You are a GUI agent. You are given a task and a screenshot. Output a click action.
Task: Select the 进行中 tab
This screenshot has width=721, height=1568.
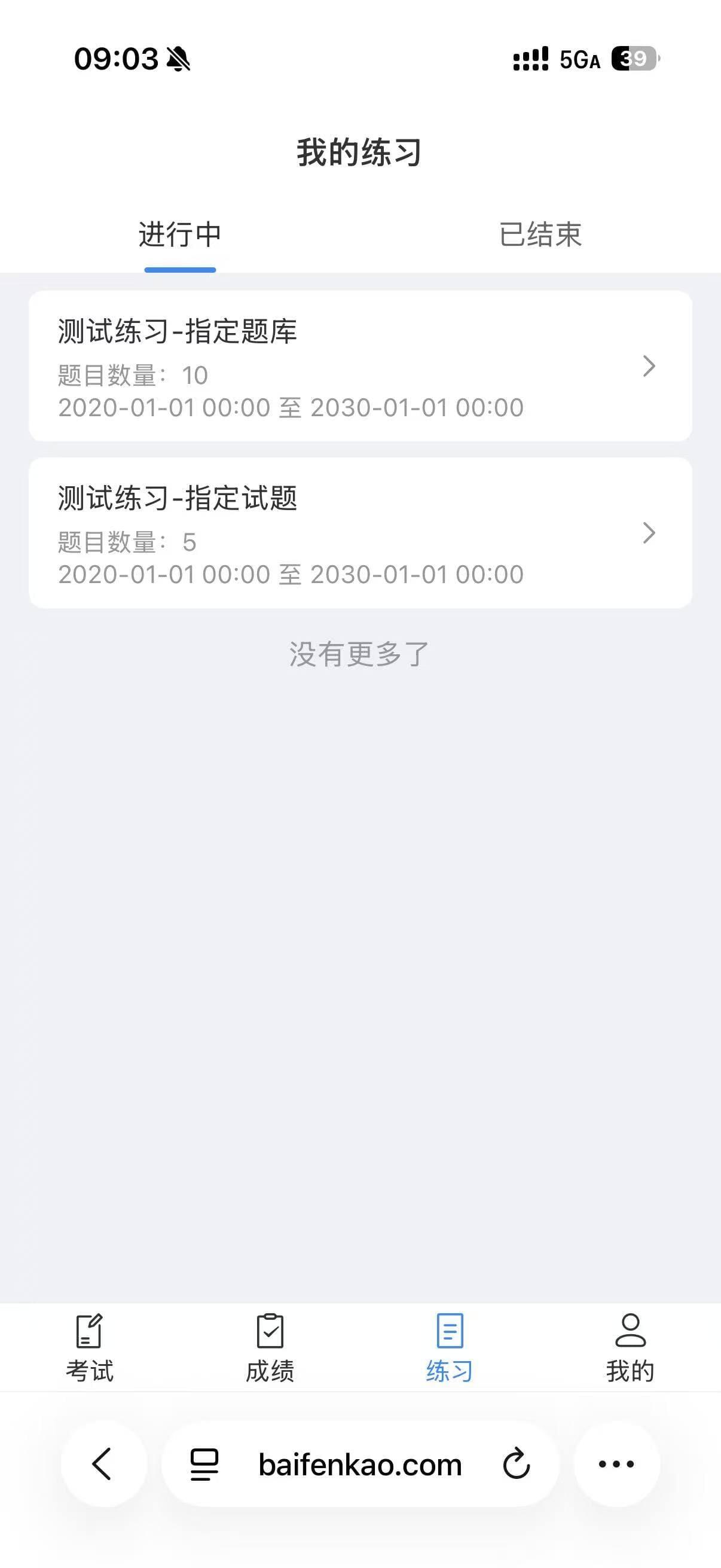[x=180, y=233]
